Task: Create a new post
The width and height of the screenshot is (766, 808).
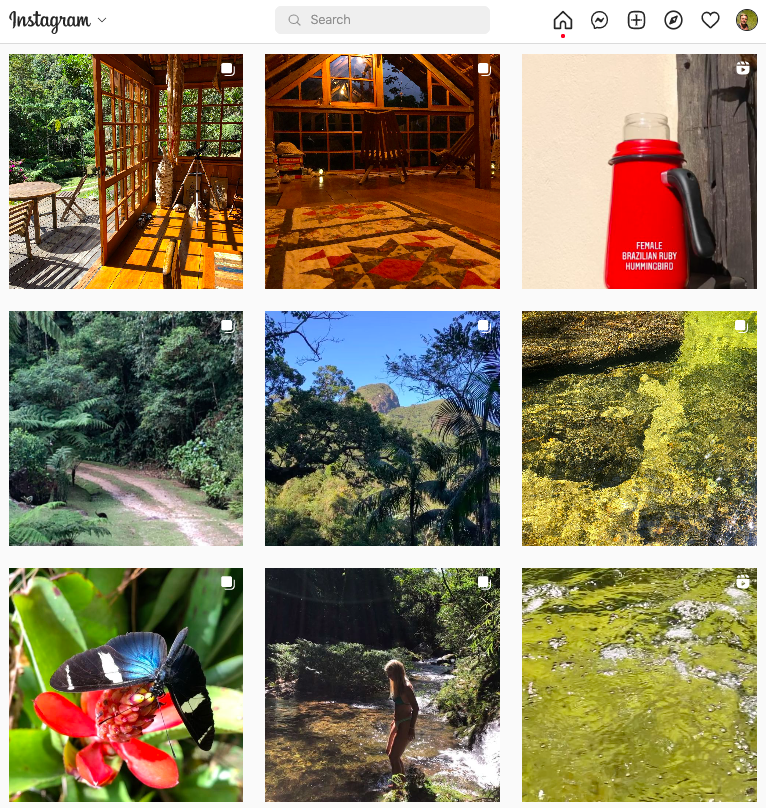Action: tap(636, 20)
